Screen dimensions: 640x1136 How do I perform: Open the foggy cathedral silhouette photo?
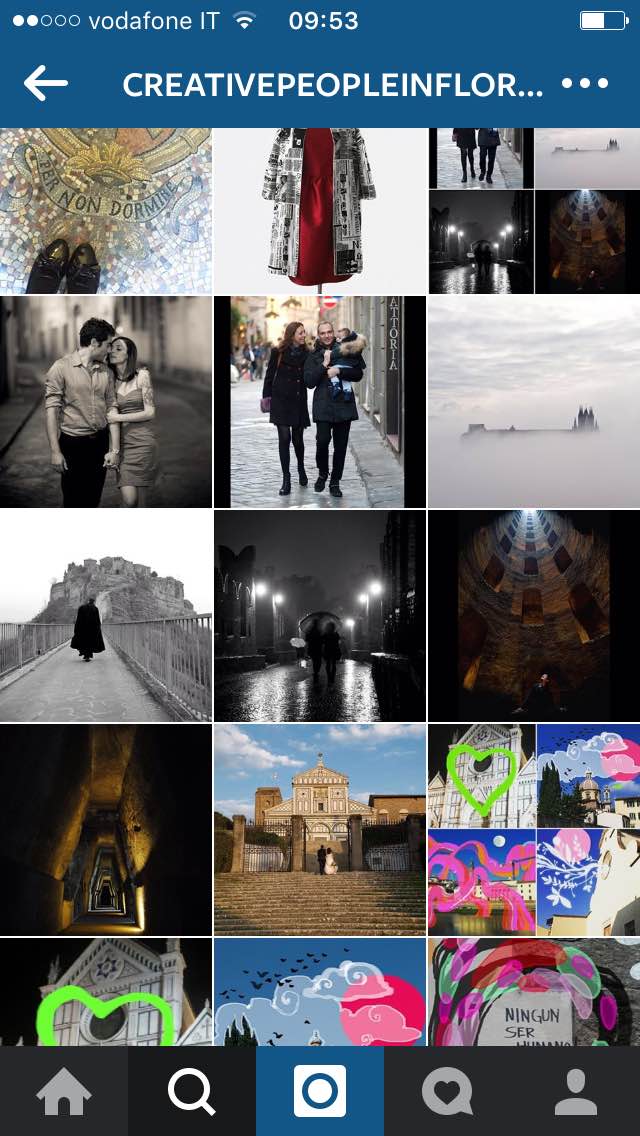pos(534,402)
